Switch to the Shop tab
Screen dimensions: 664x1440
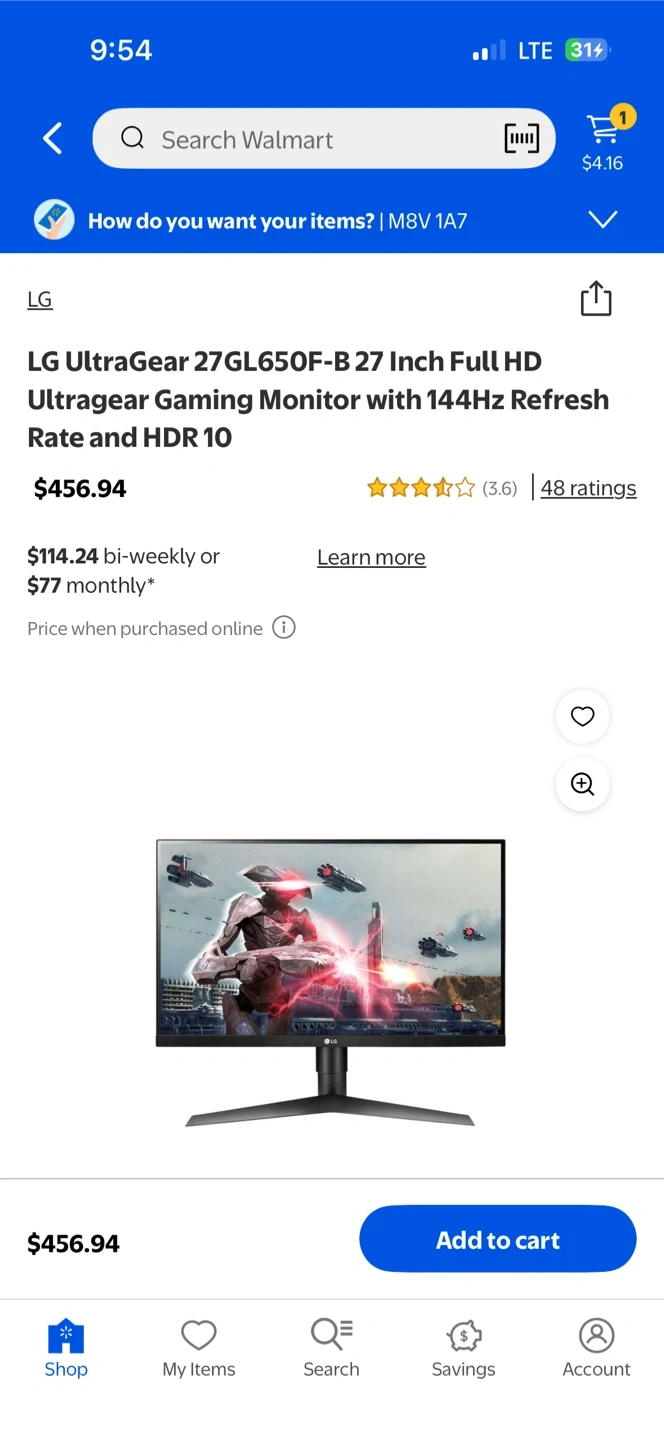[x=66, y=1348]
